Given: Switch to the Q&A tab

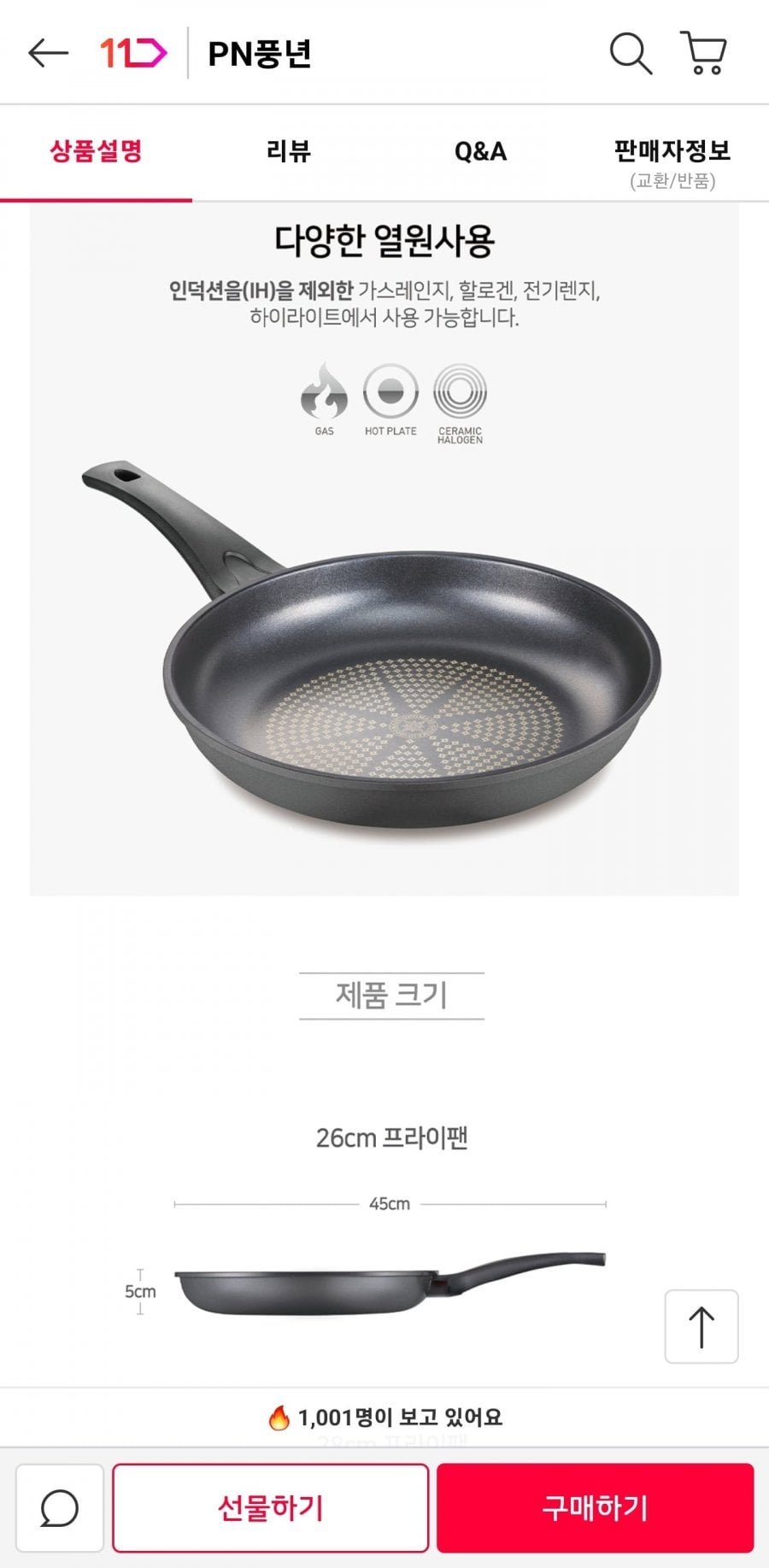Looking at the screenshot, I should coord(480,152).
